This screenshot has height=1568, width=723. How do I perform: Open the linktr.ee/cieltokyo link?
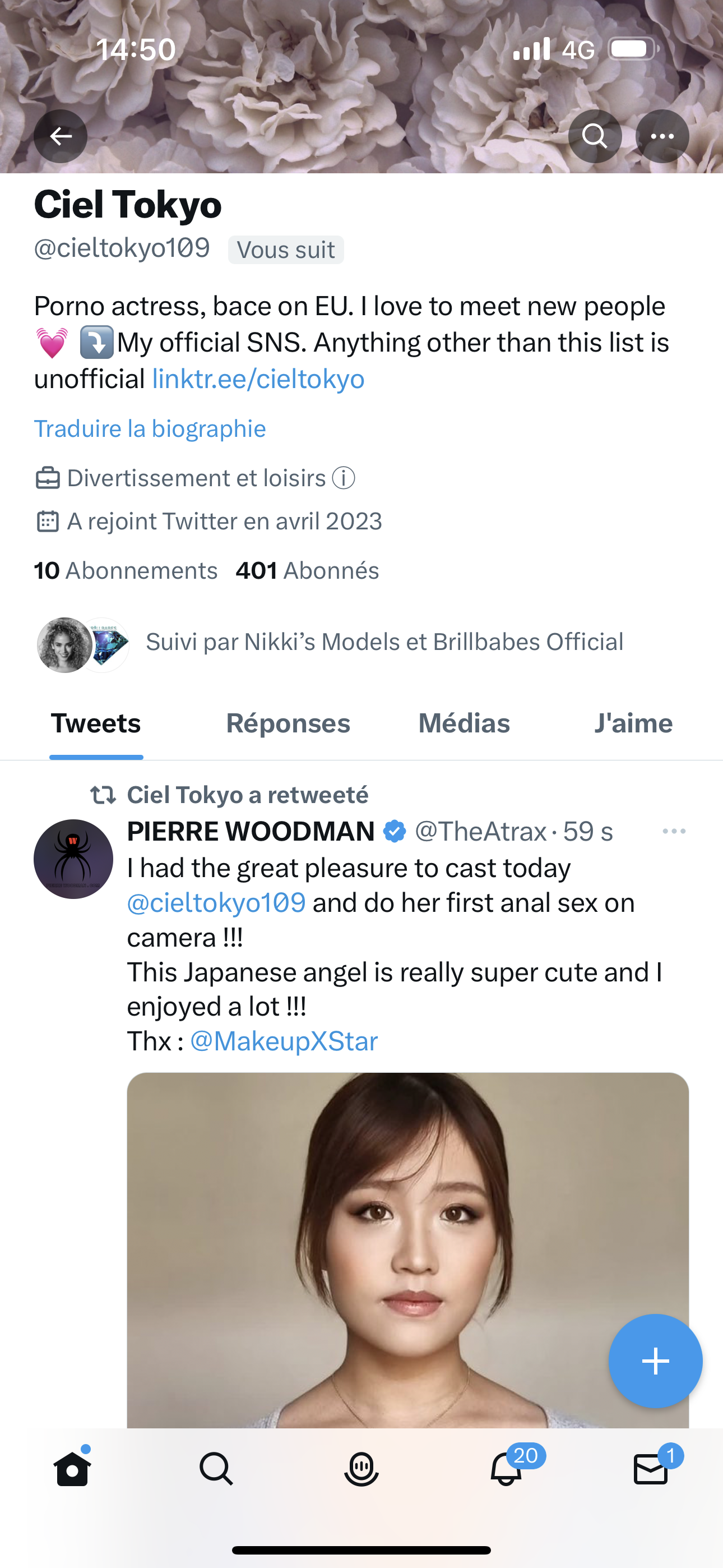point(258,379)
